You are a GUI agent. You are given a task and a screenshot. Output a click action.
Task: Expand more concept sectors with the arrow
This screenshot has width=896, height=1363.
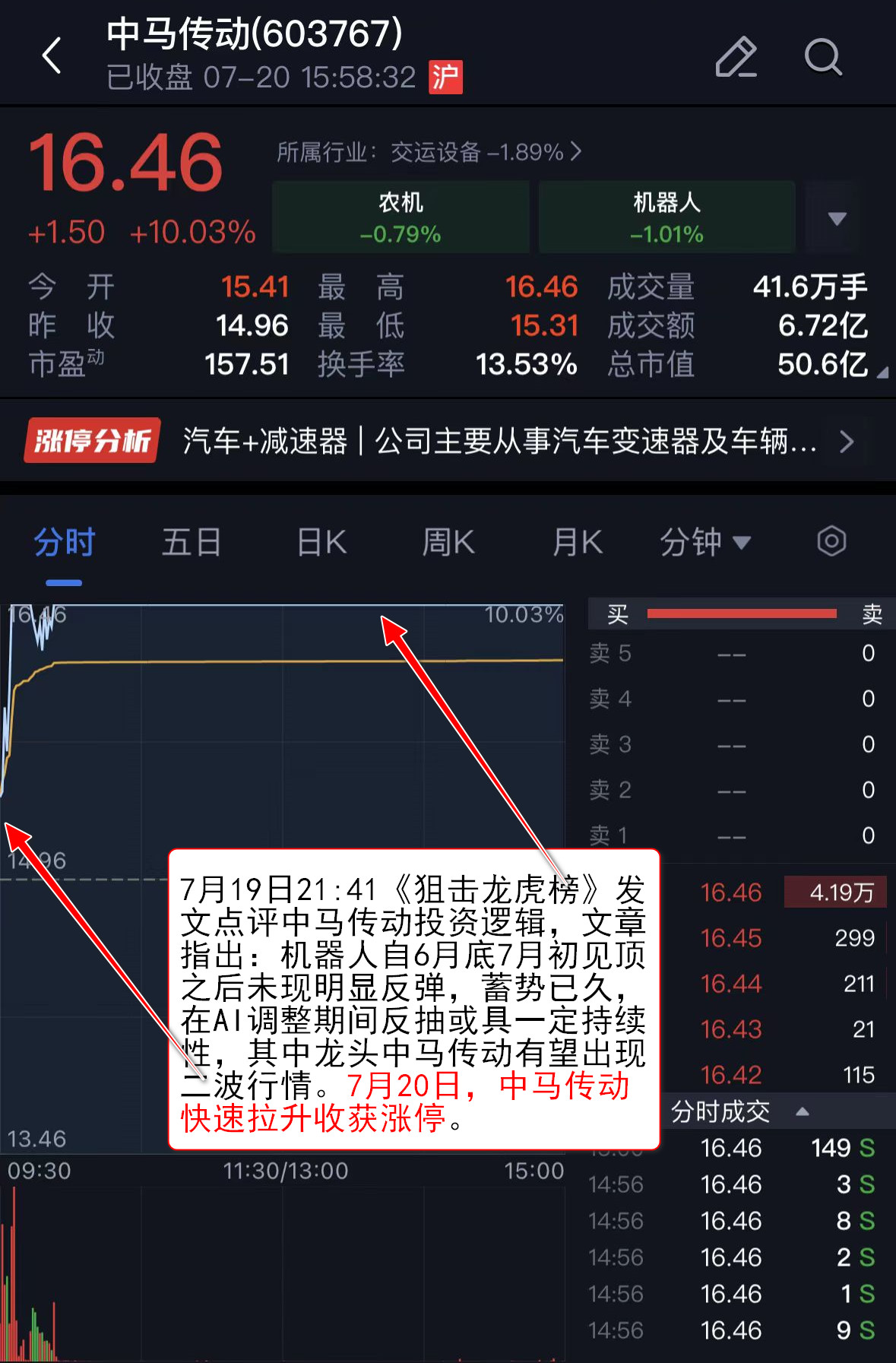[x=836, y=219]
